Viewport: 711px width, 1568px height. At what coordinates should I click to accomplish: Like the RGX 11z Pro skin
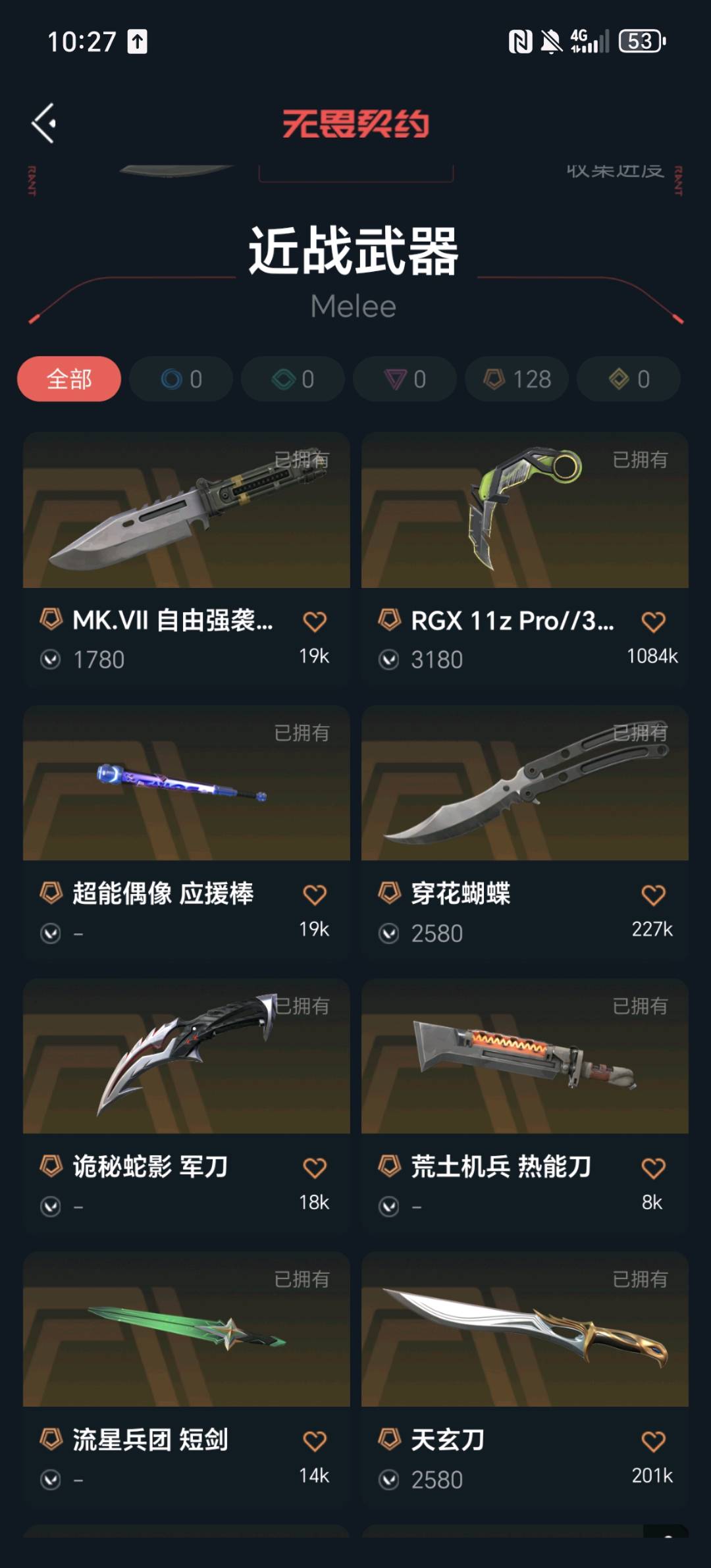click(653, 621)
